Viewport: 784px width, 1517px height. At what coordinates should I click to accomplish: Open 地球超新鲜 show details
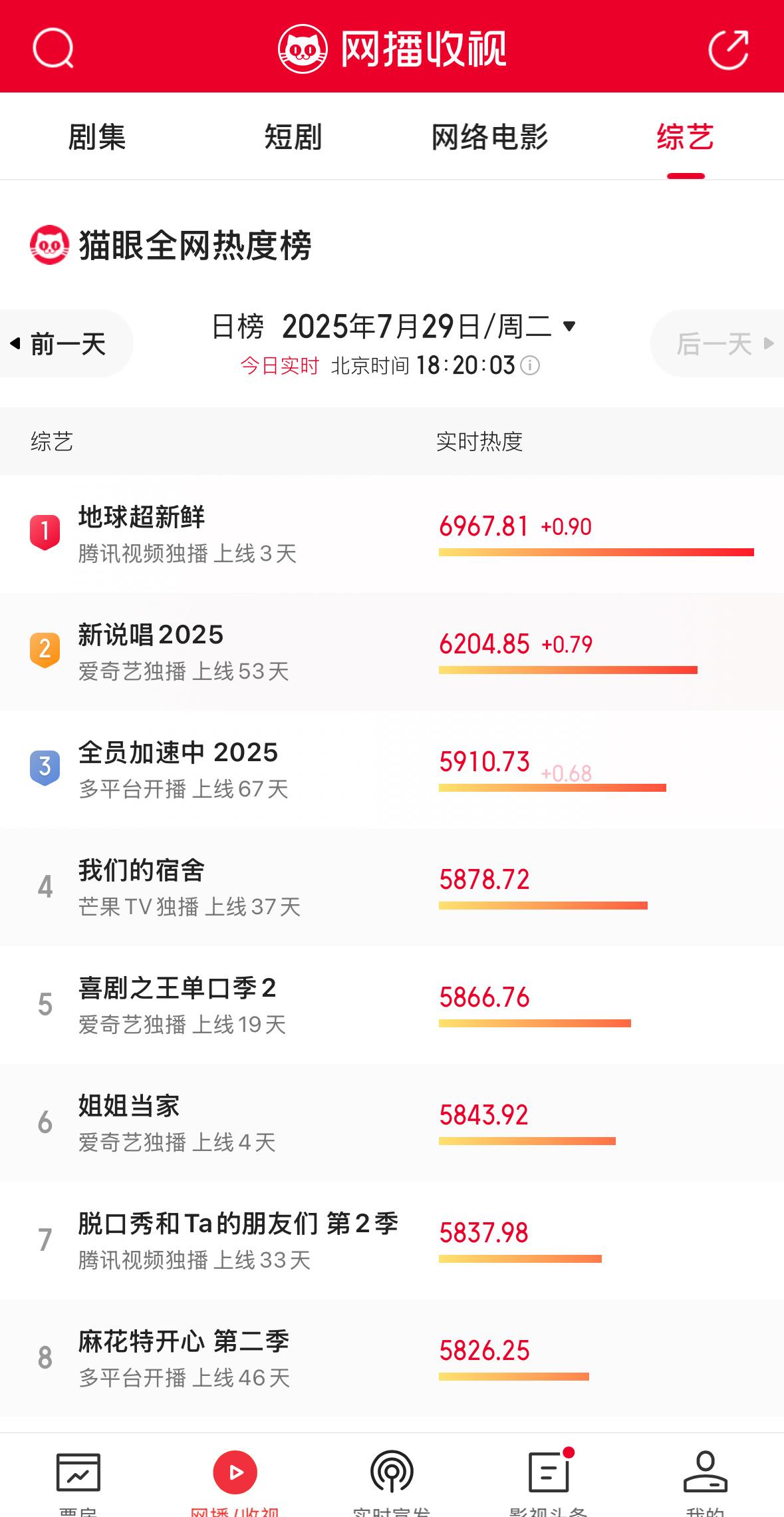tap(392, 534)
